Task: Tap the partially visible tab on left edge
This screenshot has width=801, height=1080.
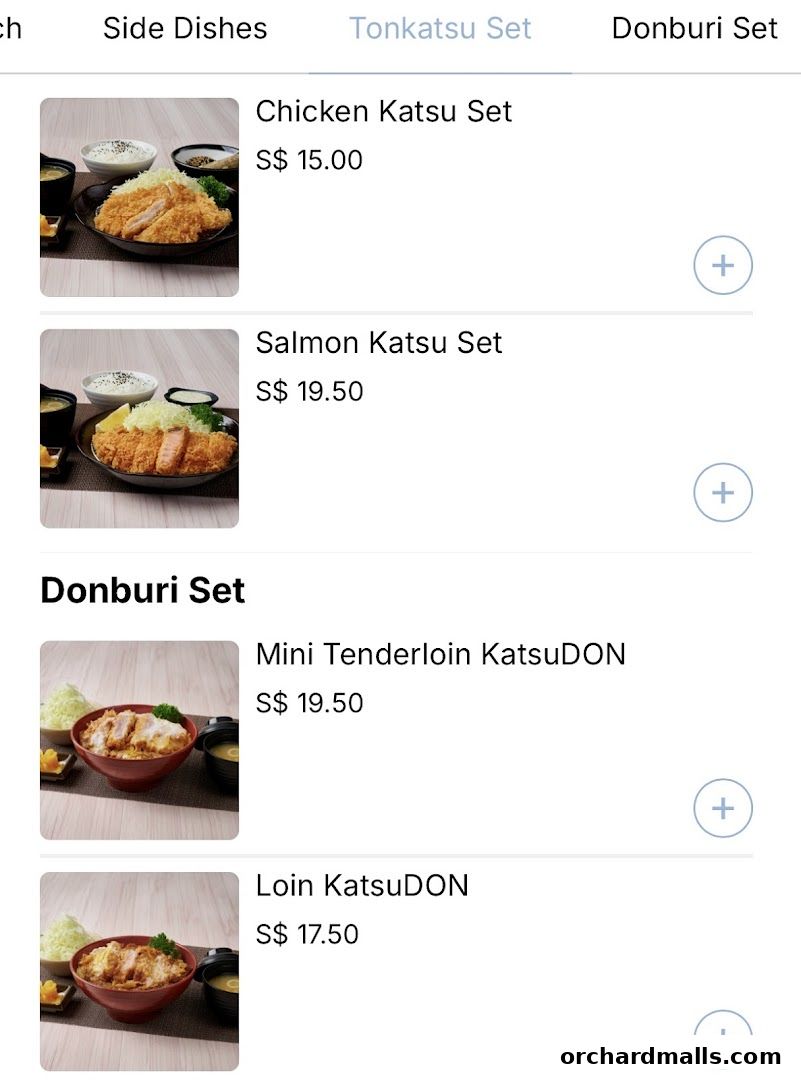Action: coord(10,28)
